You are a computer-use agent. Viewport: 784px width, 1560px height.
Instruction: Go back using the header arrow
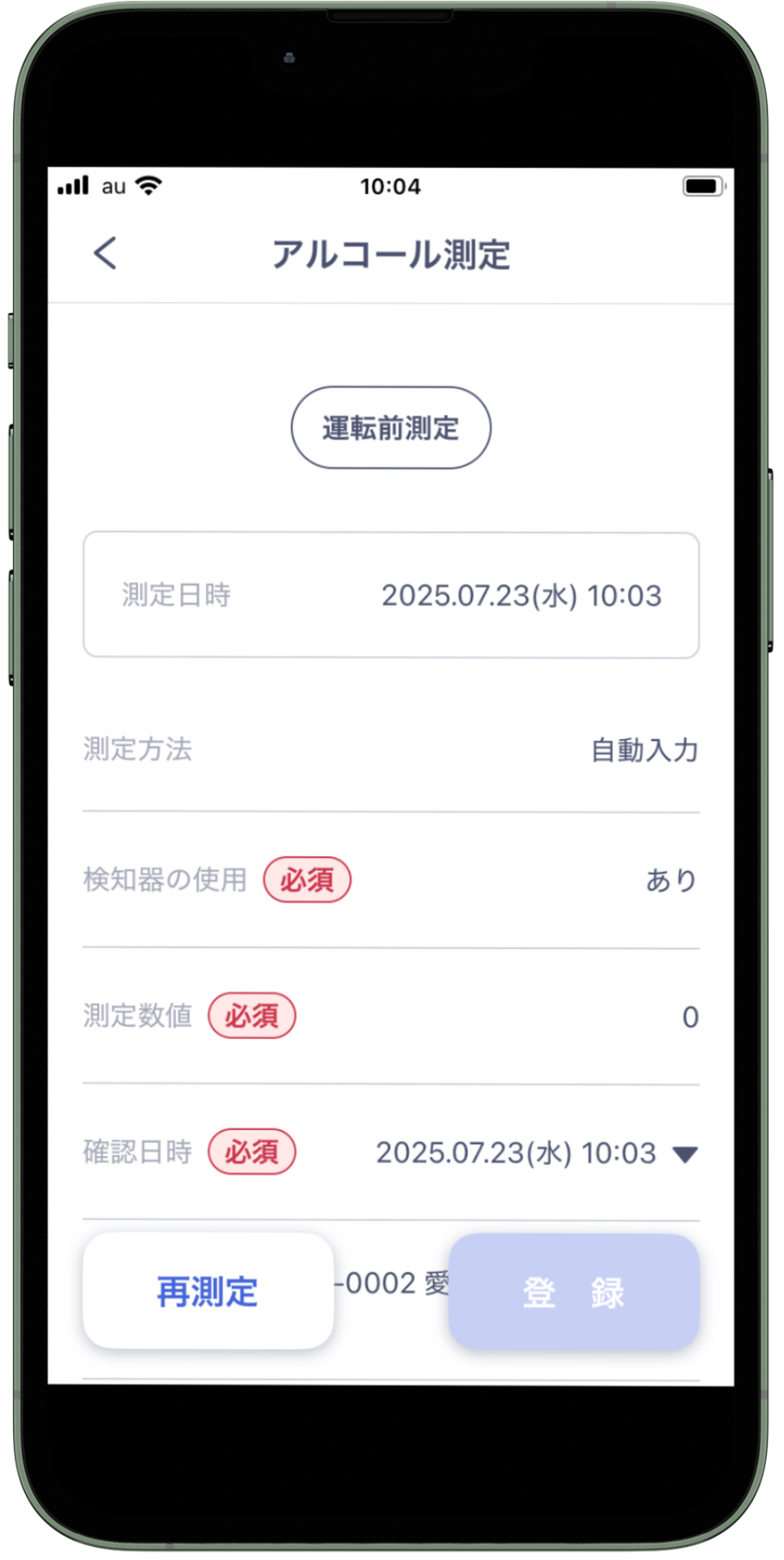point(106,253)
